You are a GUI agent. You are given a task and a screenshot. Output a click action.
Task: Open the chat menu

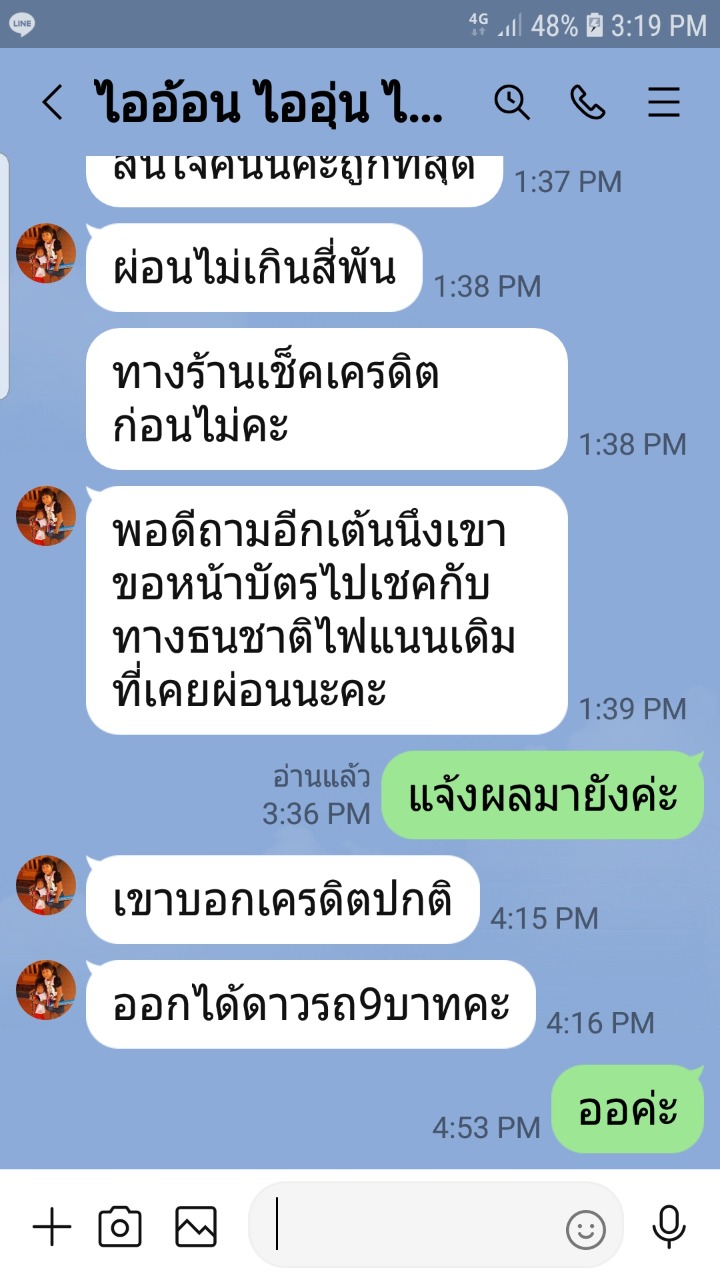664,102
